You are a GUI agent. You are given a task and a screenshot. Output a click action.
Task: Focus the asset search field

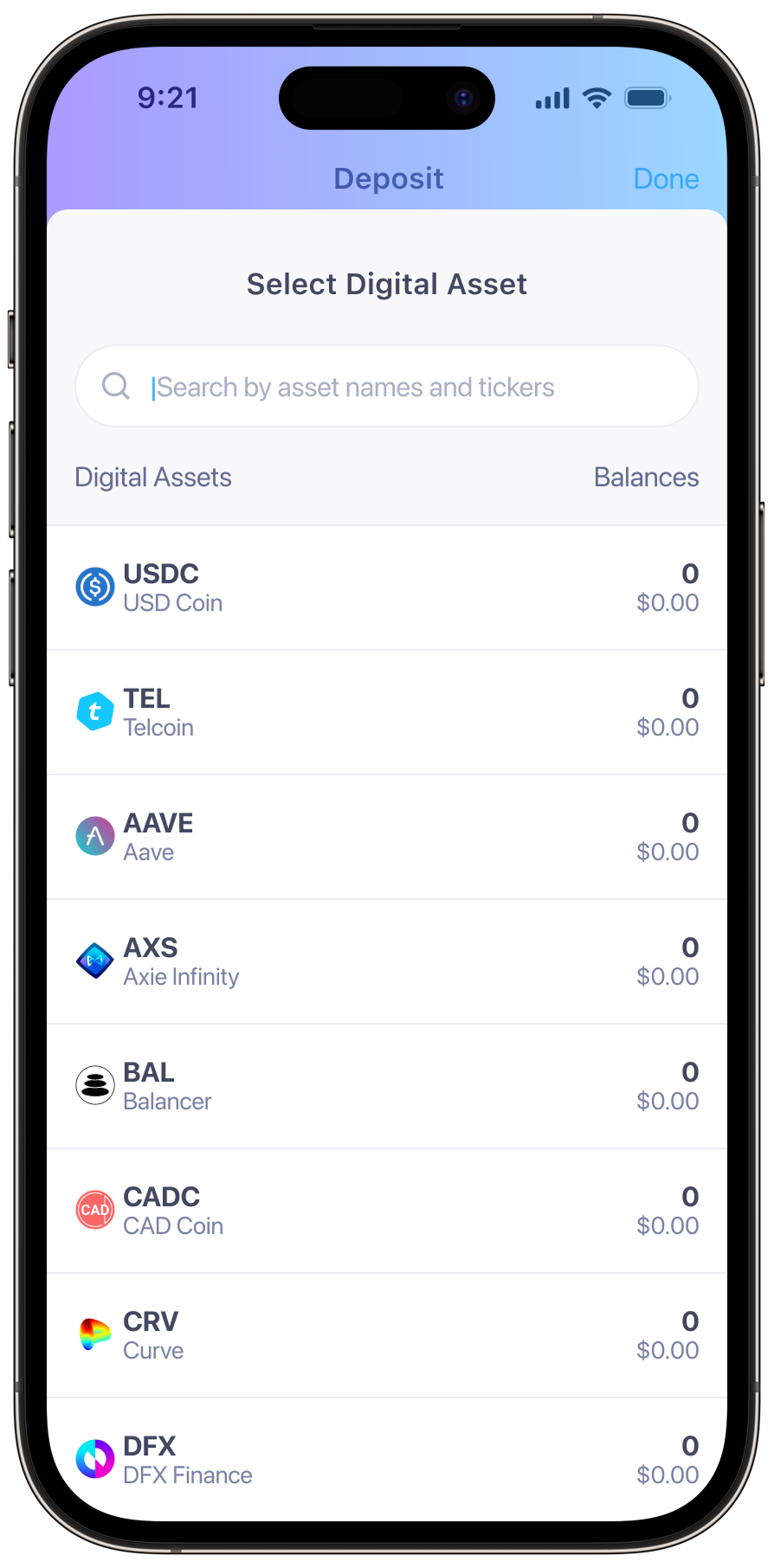387,386
